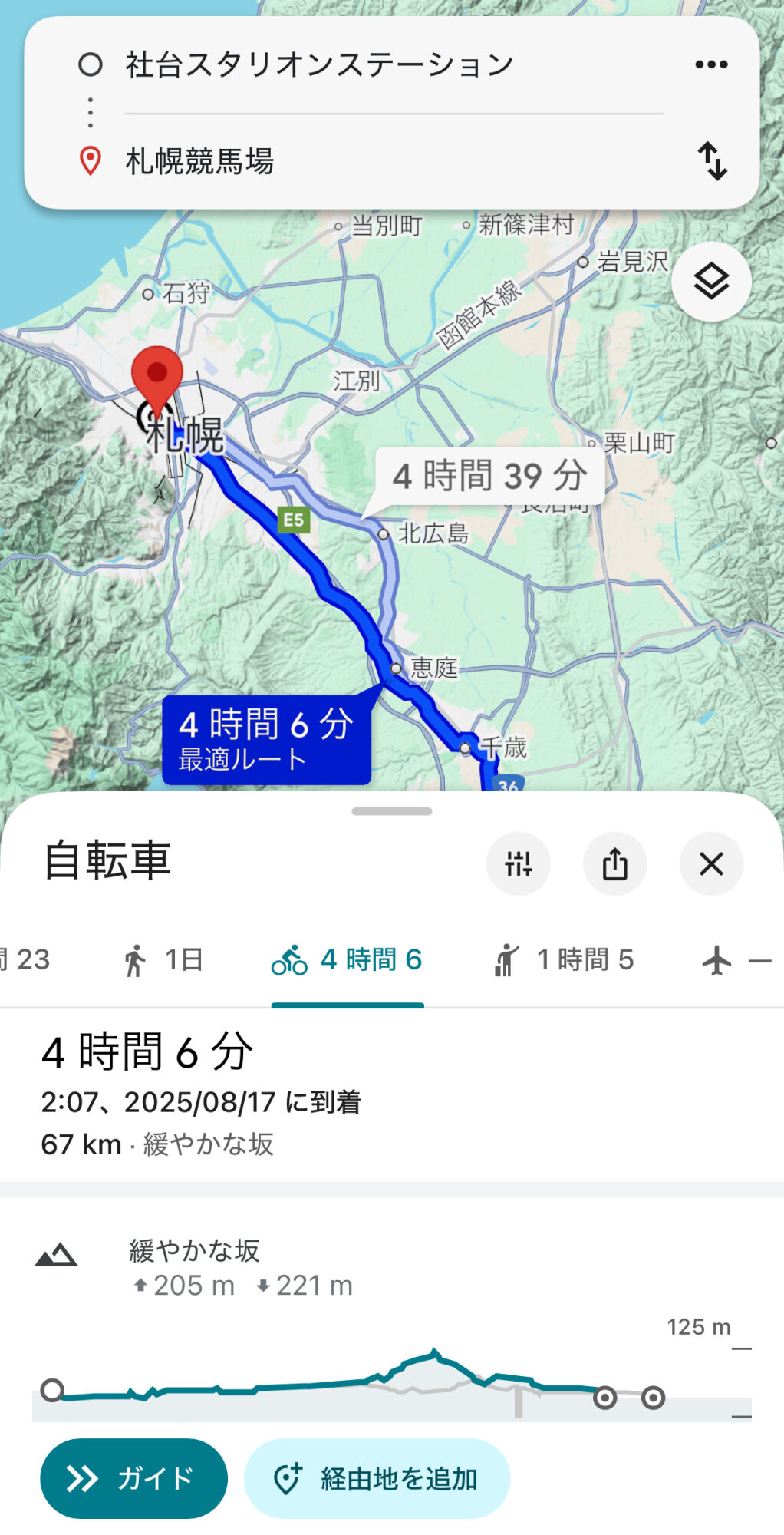
Task: Close the directions panel
Action: pos(711,864)
